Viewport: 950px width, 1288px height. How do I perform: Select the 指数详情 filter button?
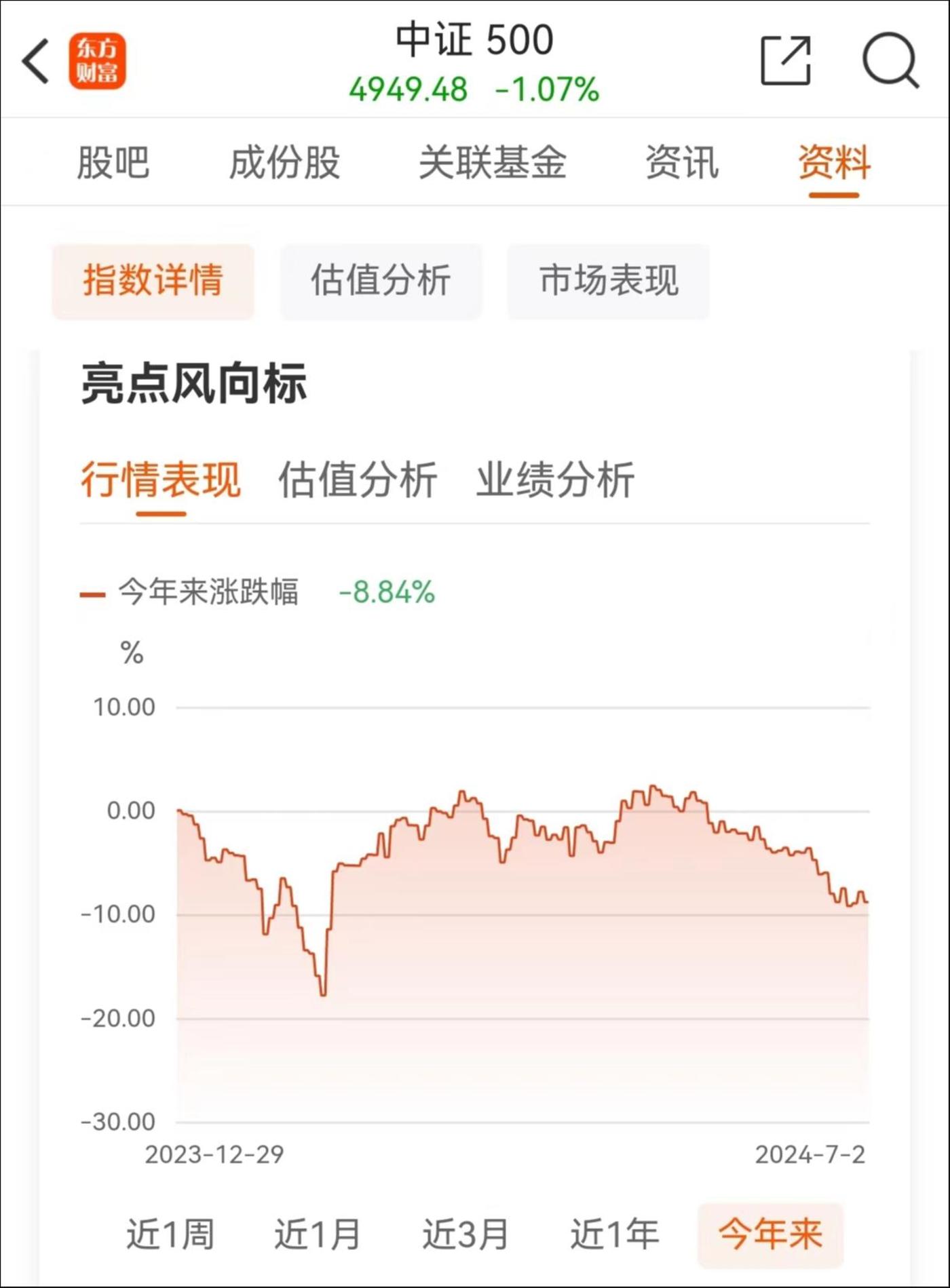[x=153, y=281]
